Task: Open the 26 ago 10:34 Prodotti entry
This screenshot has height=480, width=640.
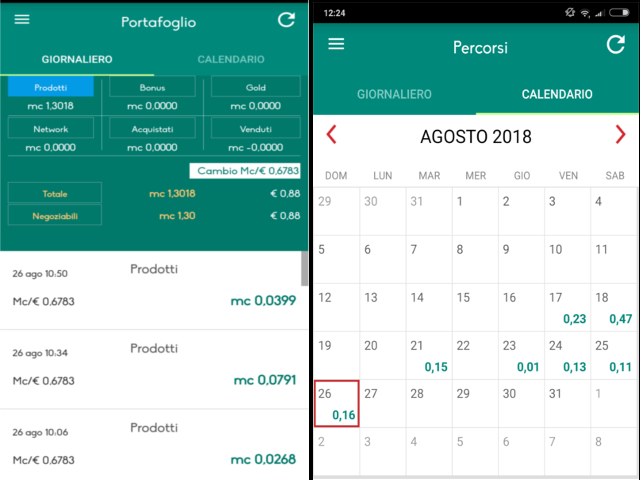Action: click(154, 369)
